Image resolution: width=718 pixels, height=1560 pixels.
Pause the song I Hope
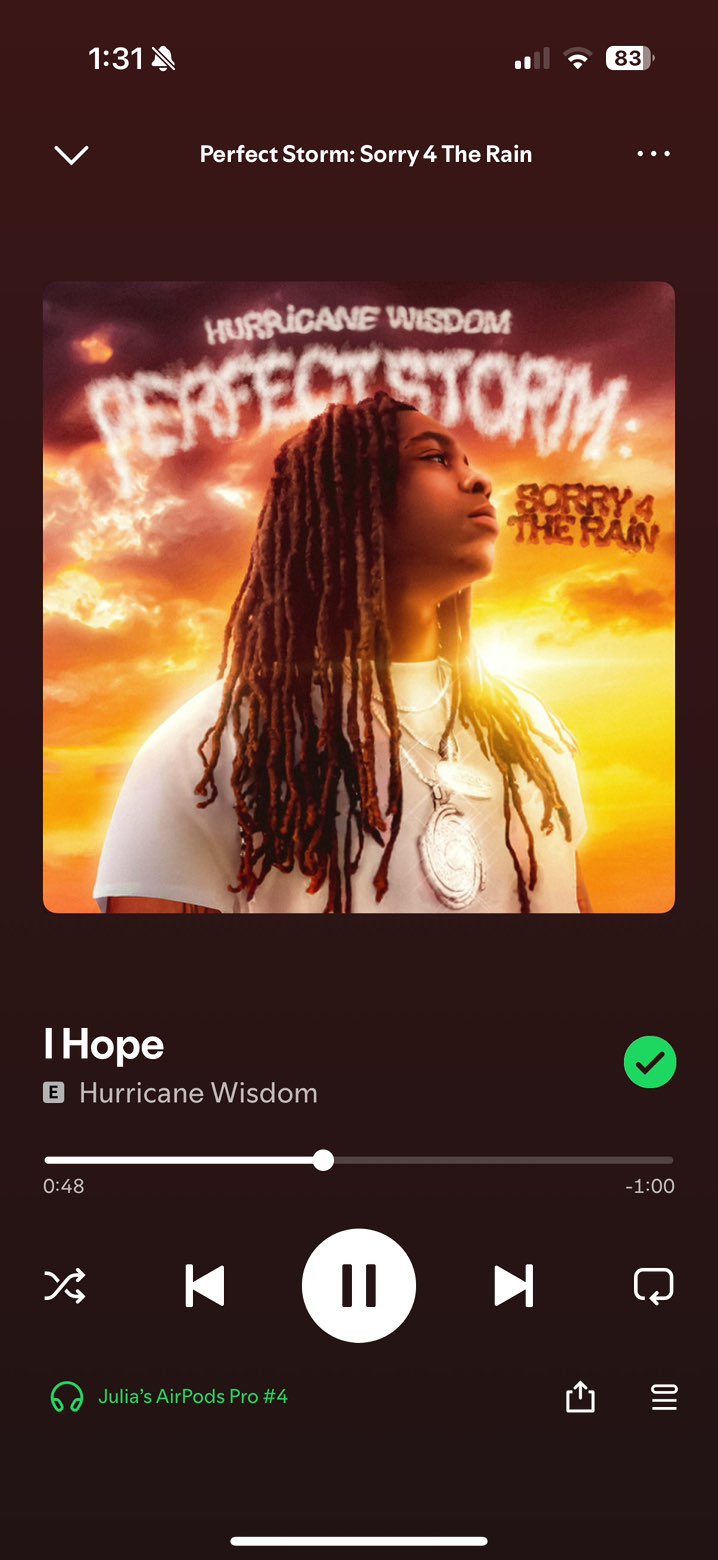click(359, 1286)
